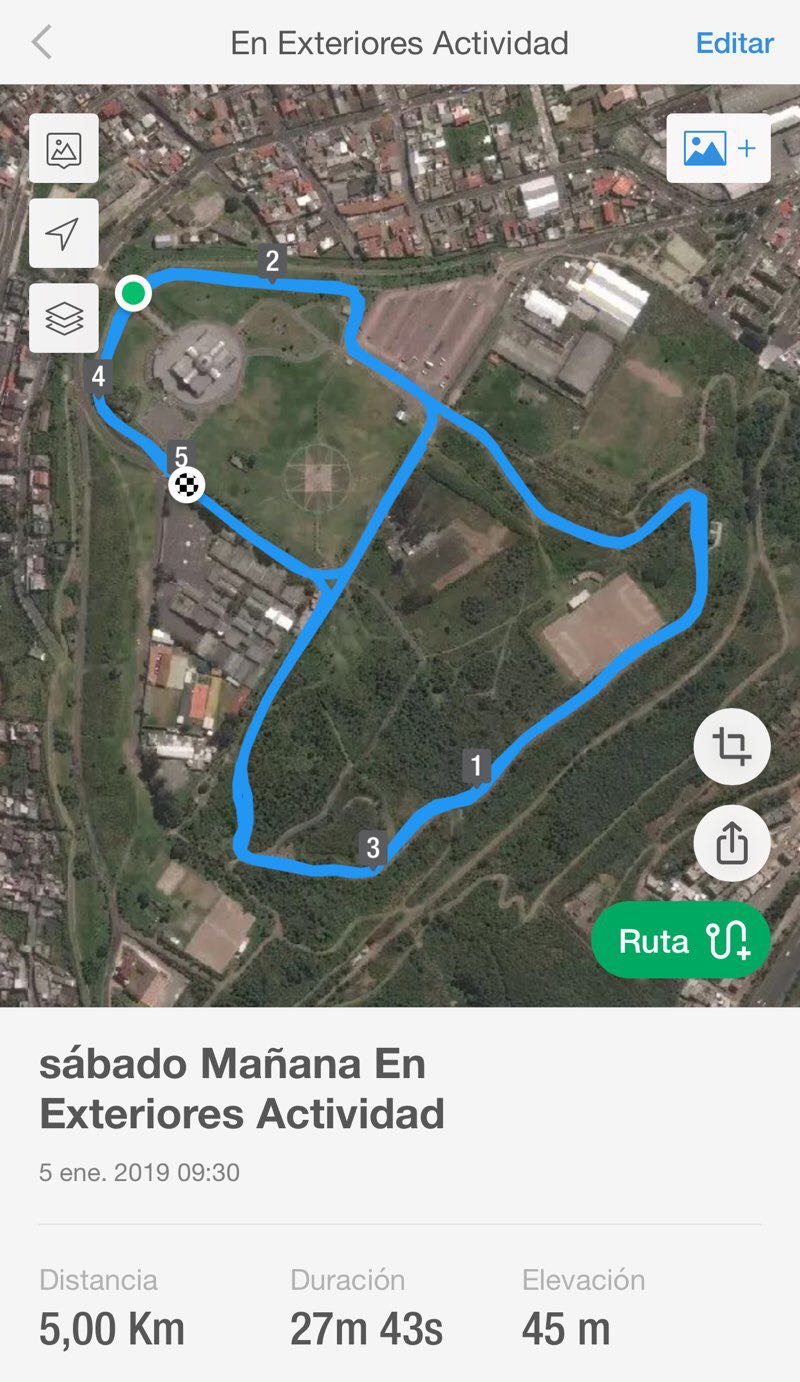The height and width of the screenshot is (1382, 800).
Task: Go back using the top-left arrow
Action: coord(42,43)
